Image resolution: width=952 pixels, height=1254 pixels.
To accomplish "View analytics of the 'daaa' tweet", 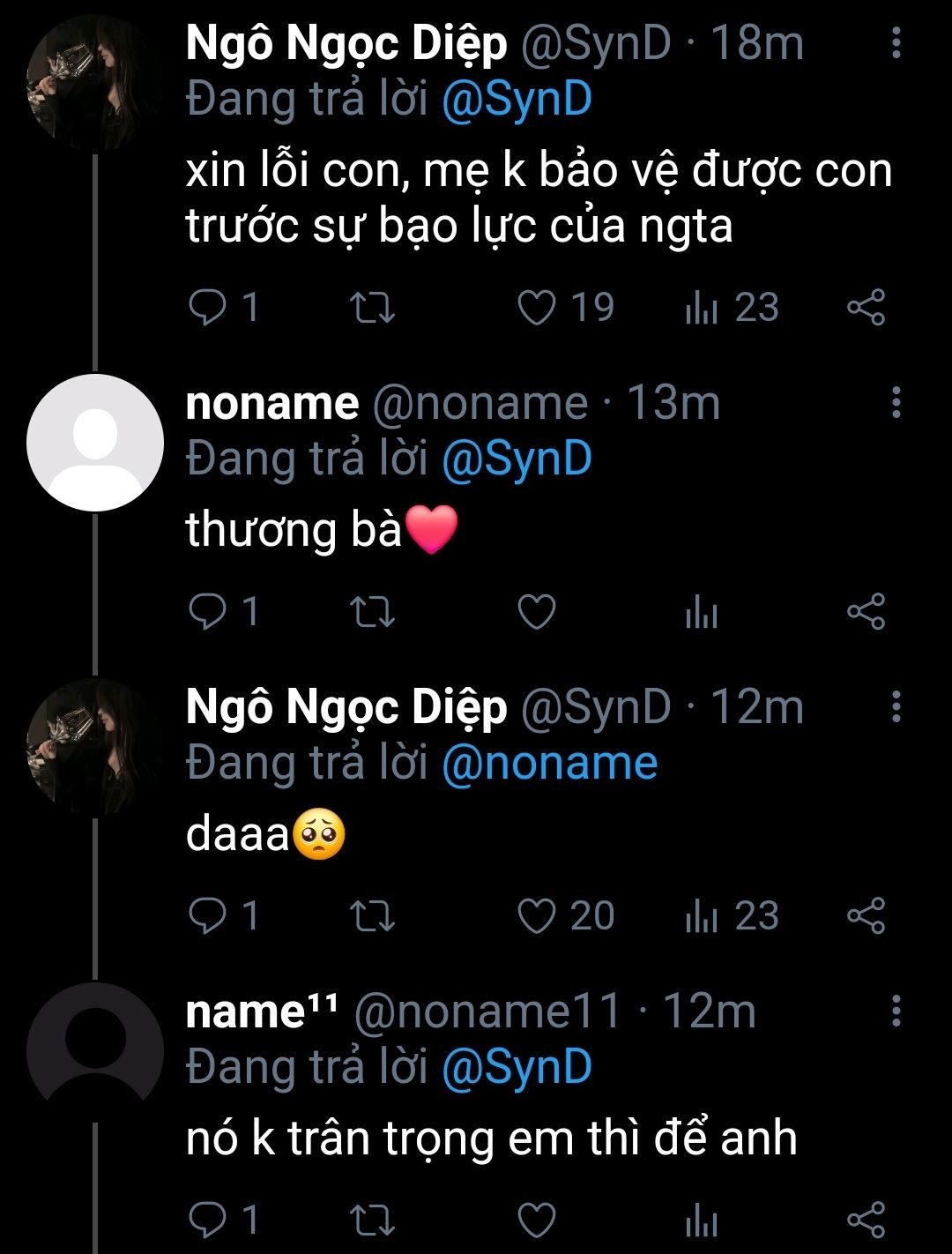I will click(702, 916).
